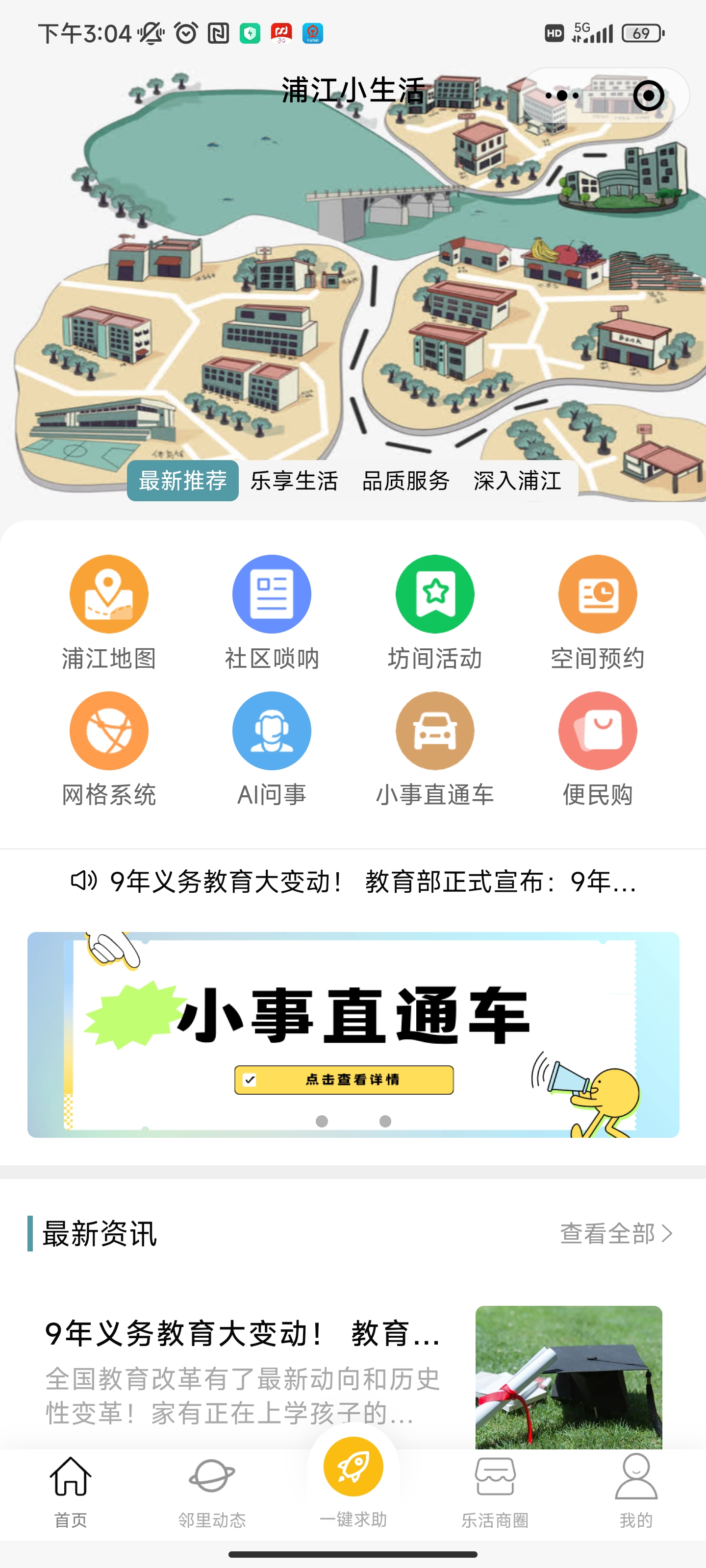The width and height of the screenshot is (706, 1568).
Task: Open the mini program more-options menu
Action: coord(562,96)
